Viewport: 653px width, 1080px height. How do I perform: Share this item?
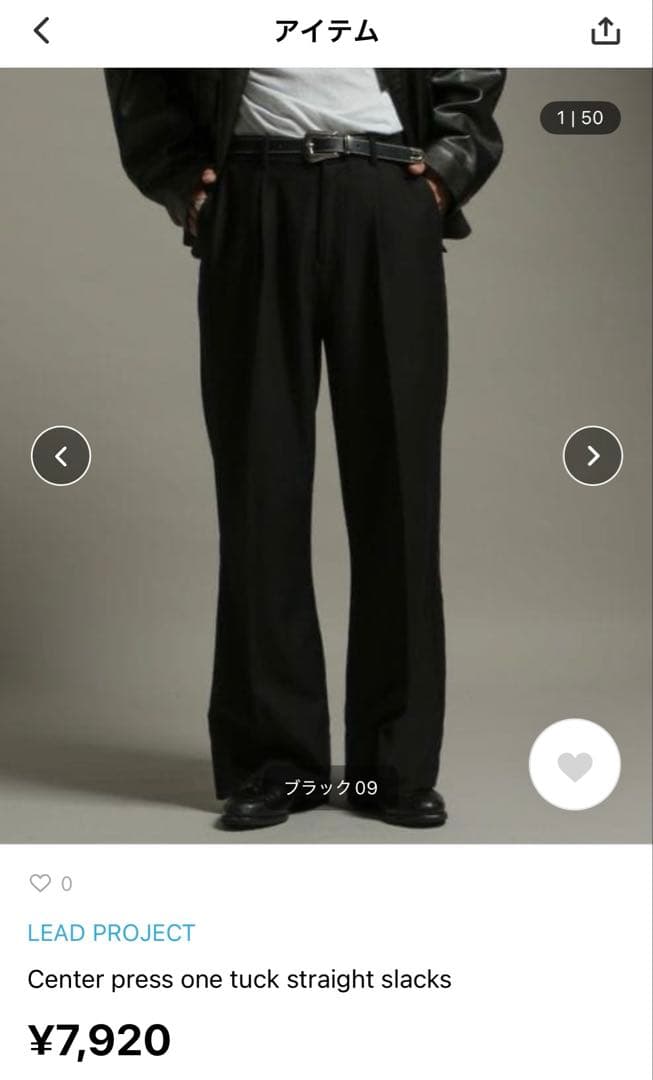click(x=605, y=32)
